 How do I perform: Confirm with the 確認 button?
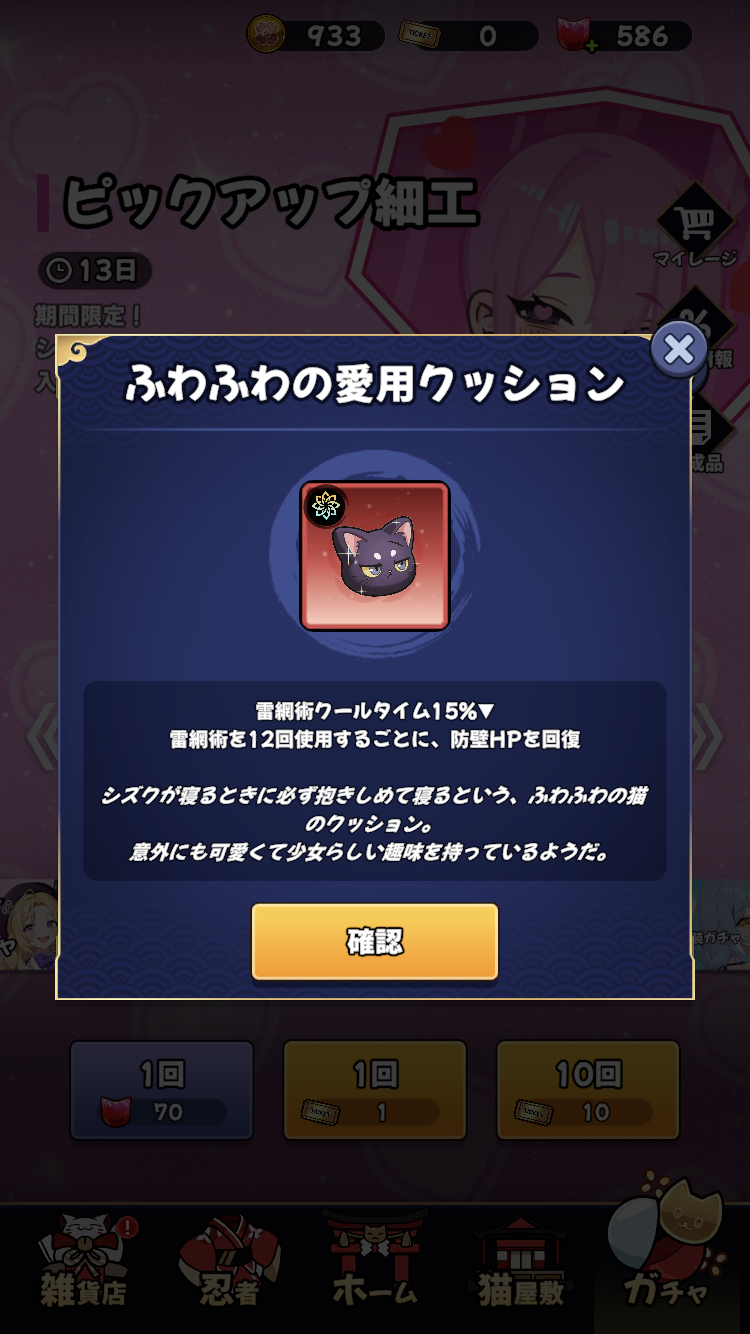375,942
